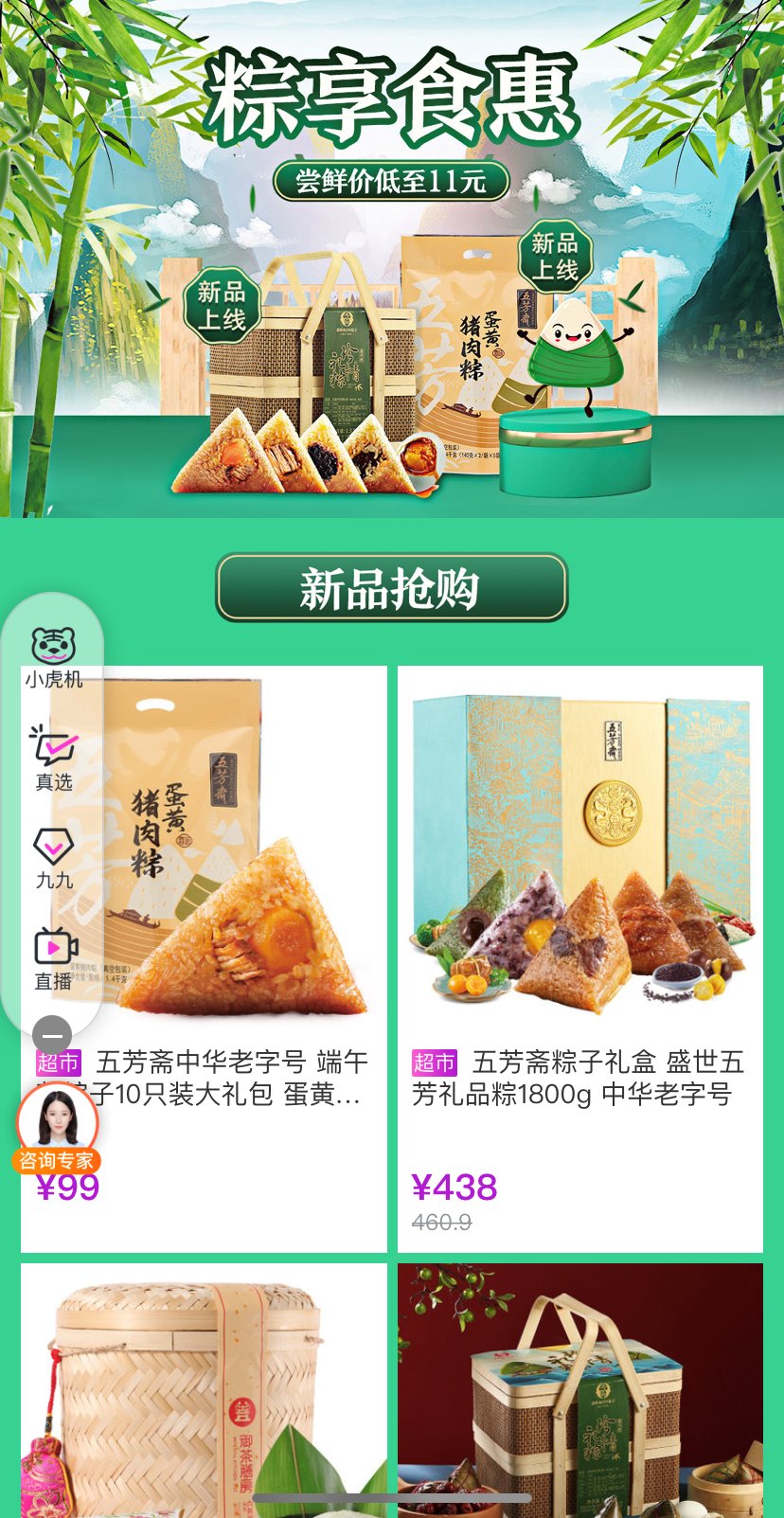Open the 咨询专家 consultant chat

pos(57,1128)
